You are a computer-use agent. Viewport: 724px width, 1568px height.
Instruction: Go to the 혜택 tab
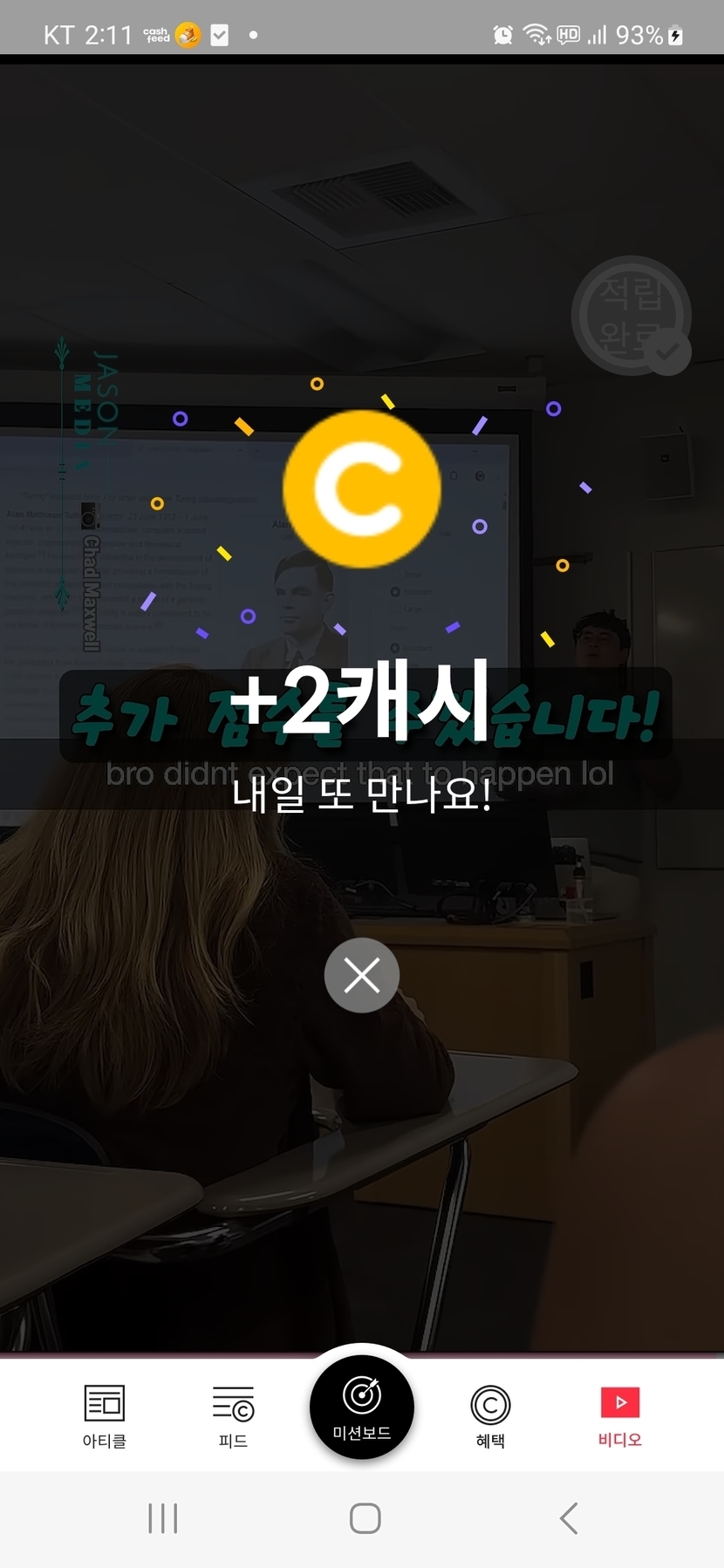pos(490,1415)
